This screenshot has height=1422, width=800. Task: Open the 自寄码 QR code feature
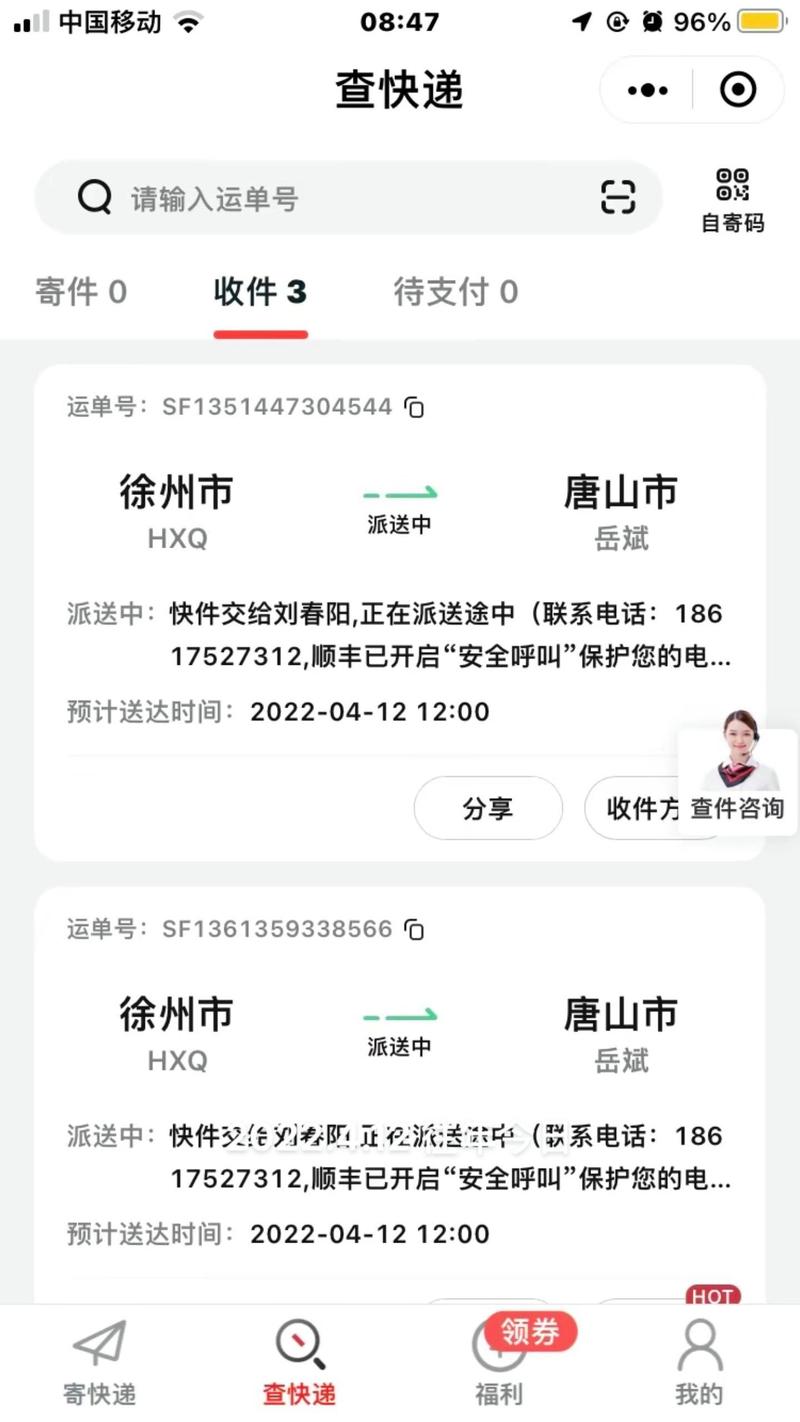pyautogui.click(x=731, y=196)
